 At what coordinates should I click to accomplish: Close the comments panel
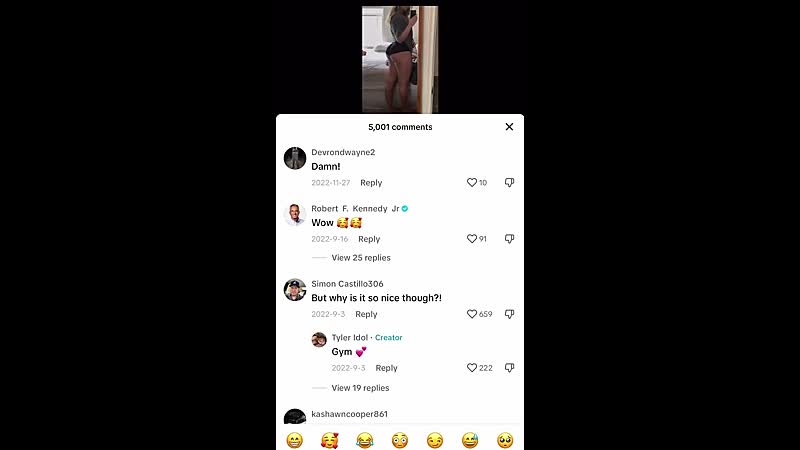coord(509,127)
